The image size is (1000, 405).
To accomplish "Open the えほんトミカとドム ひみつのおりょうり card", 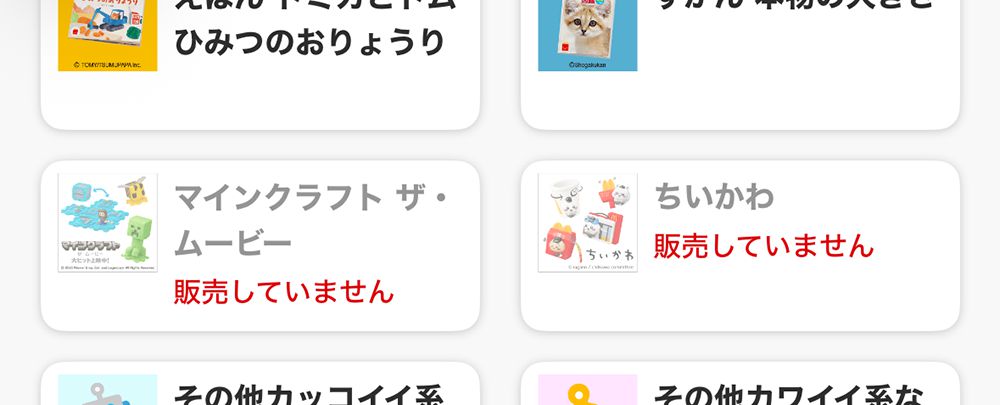I will [260, 60].
